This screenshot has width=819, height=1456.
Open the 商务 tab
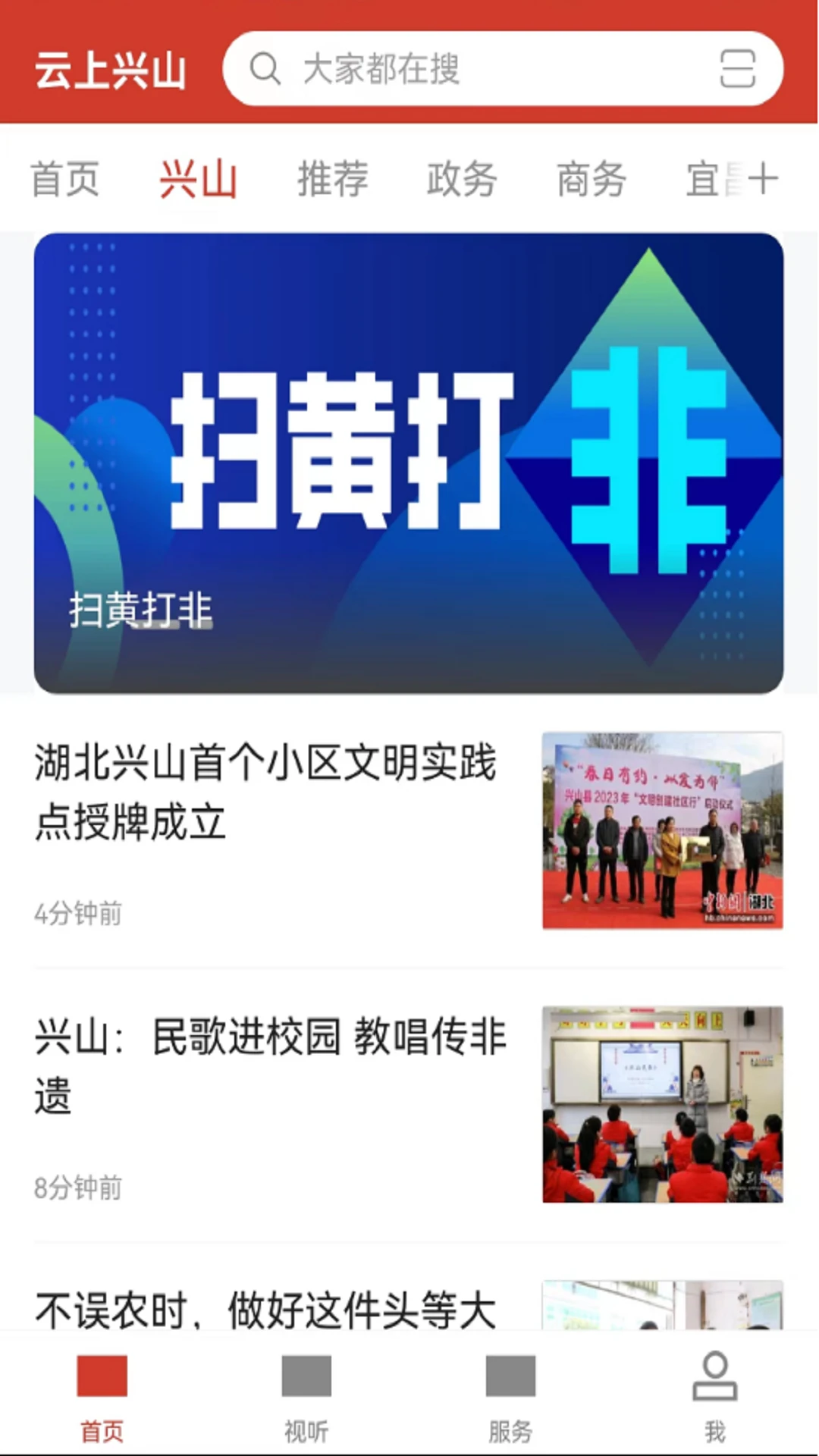(x=591, y=180)
